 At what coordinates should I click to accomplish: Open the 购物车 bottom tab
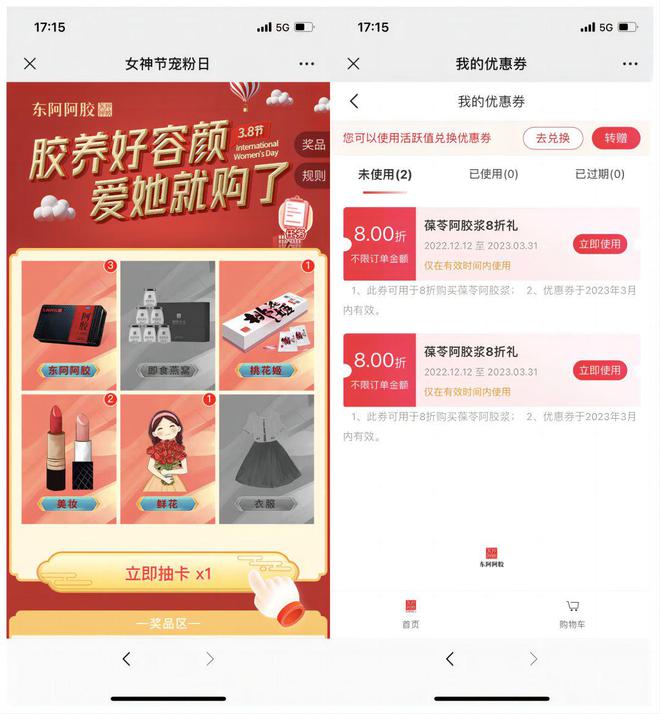click(572, 614)
